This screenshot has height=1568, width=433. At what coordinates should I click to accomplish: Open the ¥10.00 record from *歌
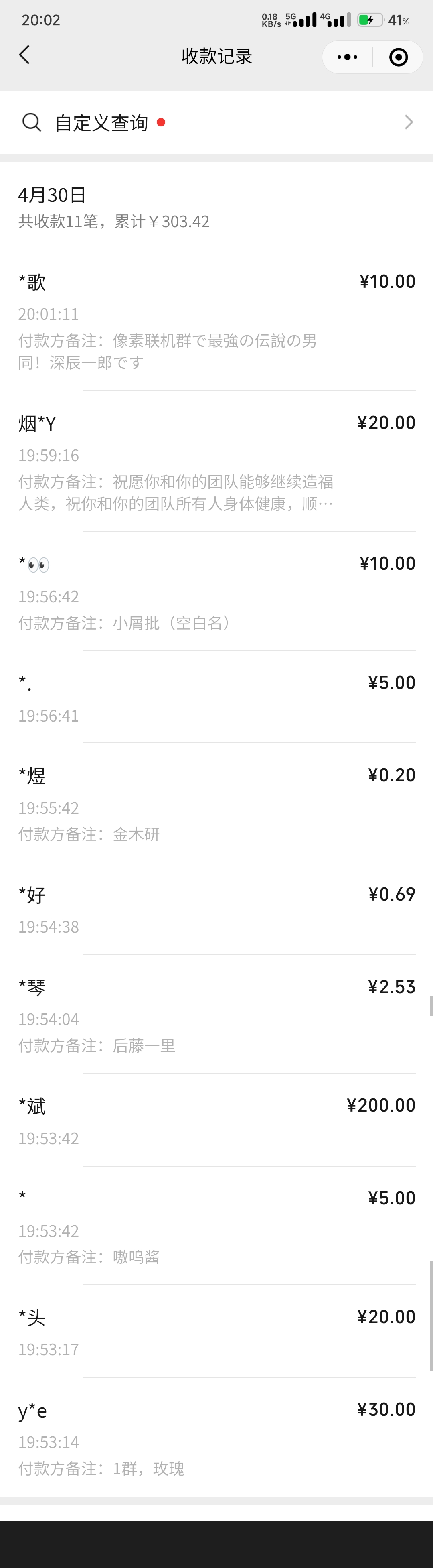216,320
